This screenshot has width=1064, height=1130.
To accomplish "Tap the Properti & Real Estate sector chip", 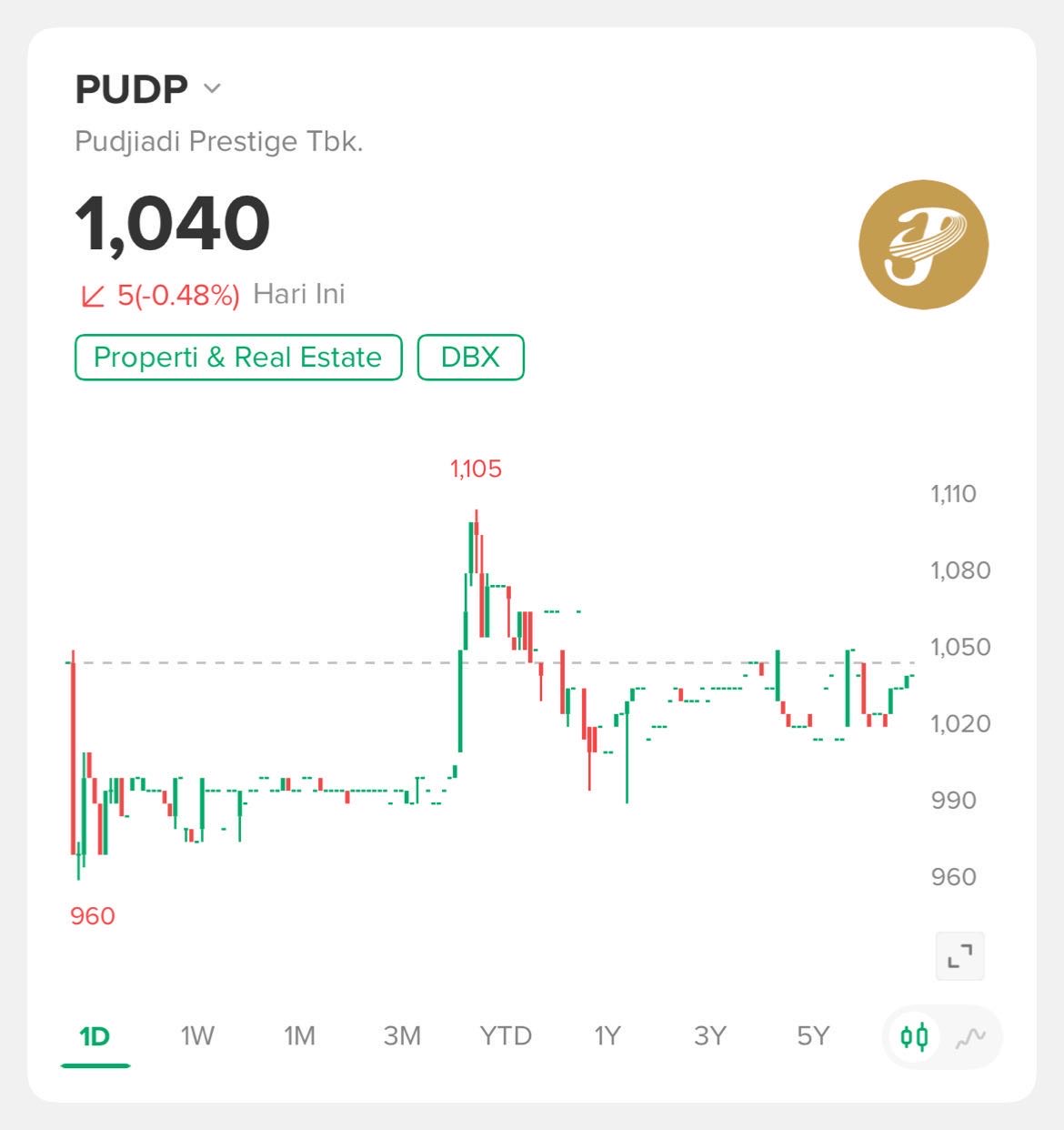I will pos(238,357).
